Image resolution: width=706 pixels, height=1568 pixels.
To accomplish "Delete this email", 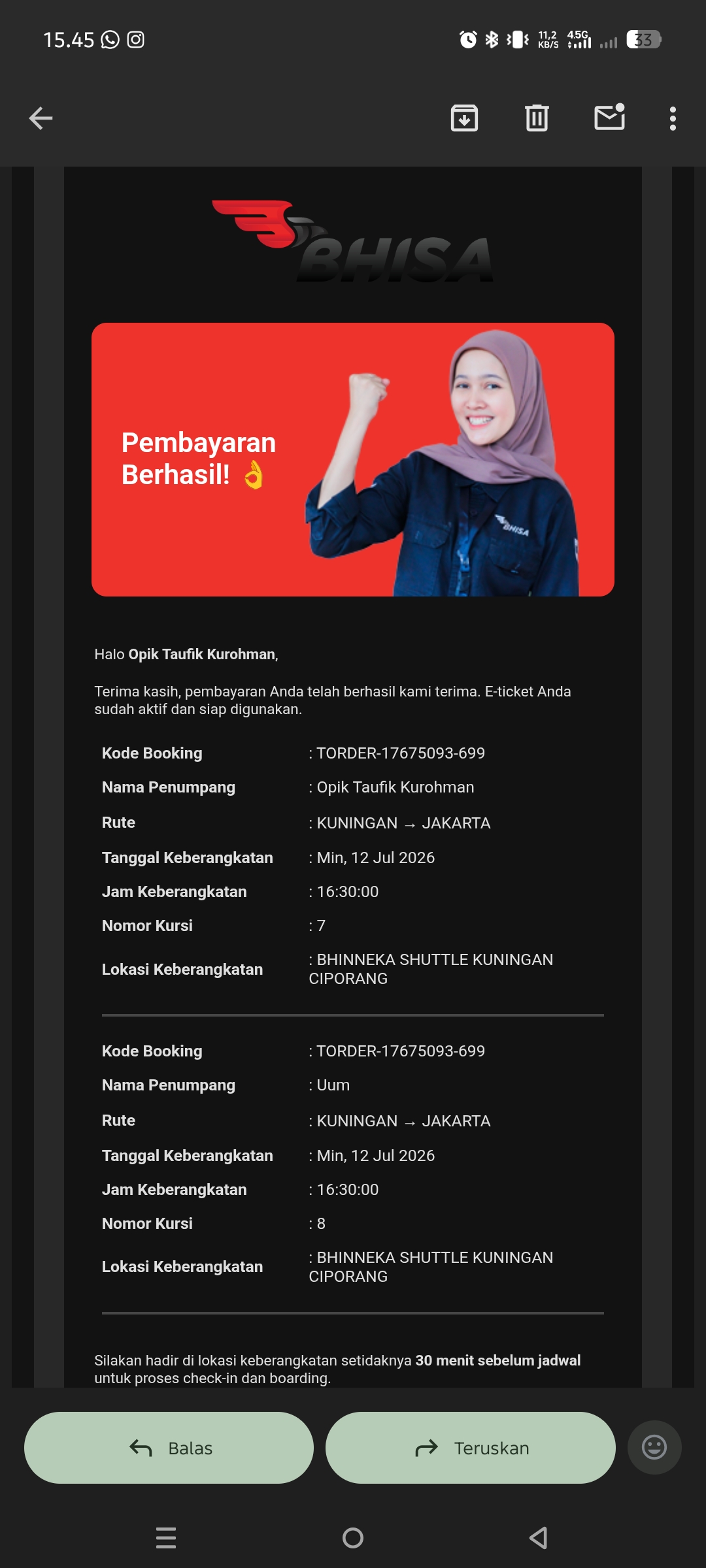I will click(537, 118).
